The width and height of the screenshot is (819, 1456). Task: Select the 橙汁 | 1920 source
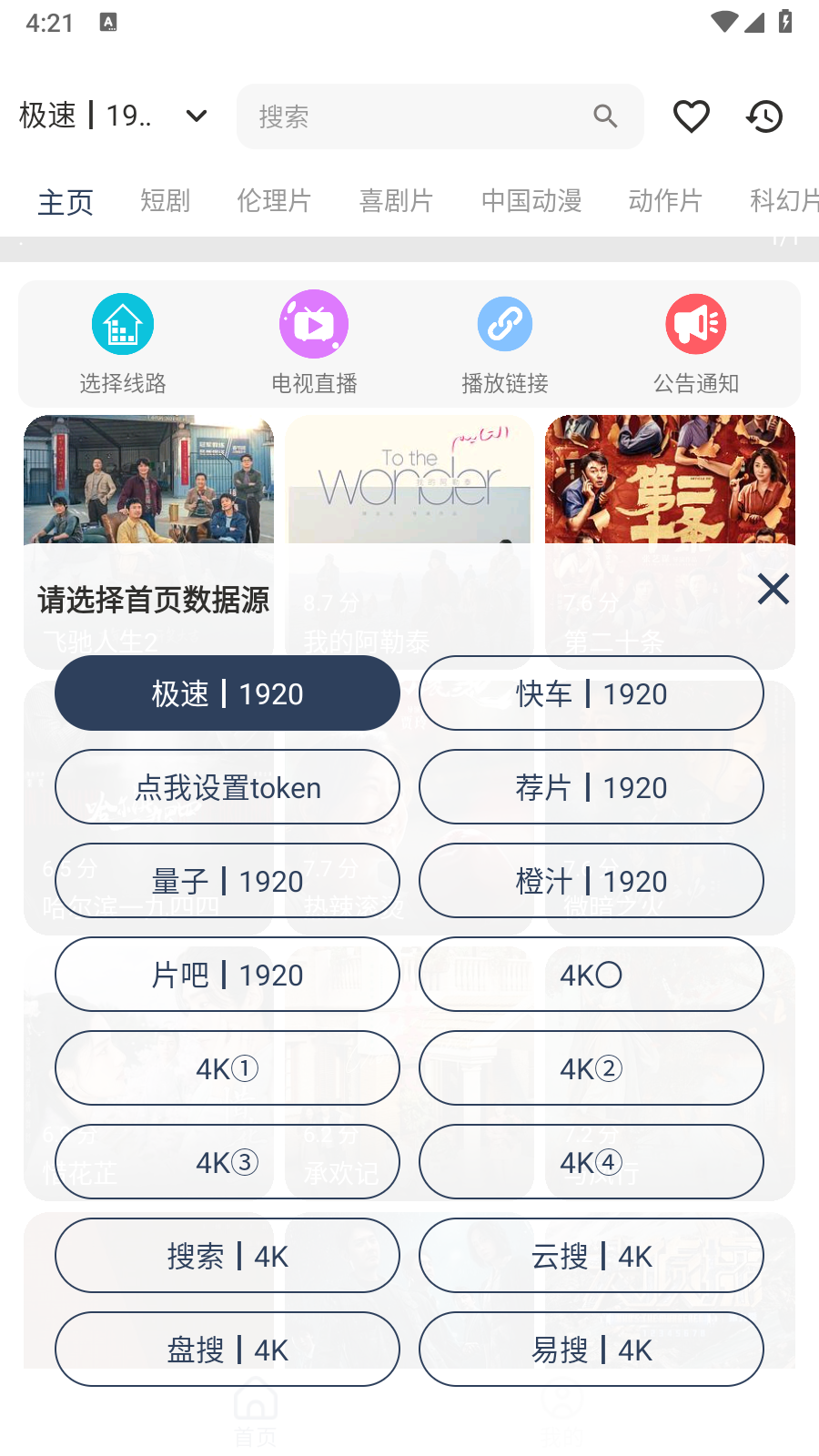click(x=591, y=881)
